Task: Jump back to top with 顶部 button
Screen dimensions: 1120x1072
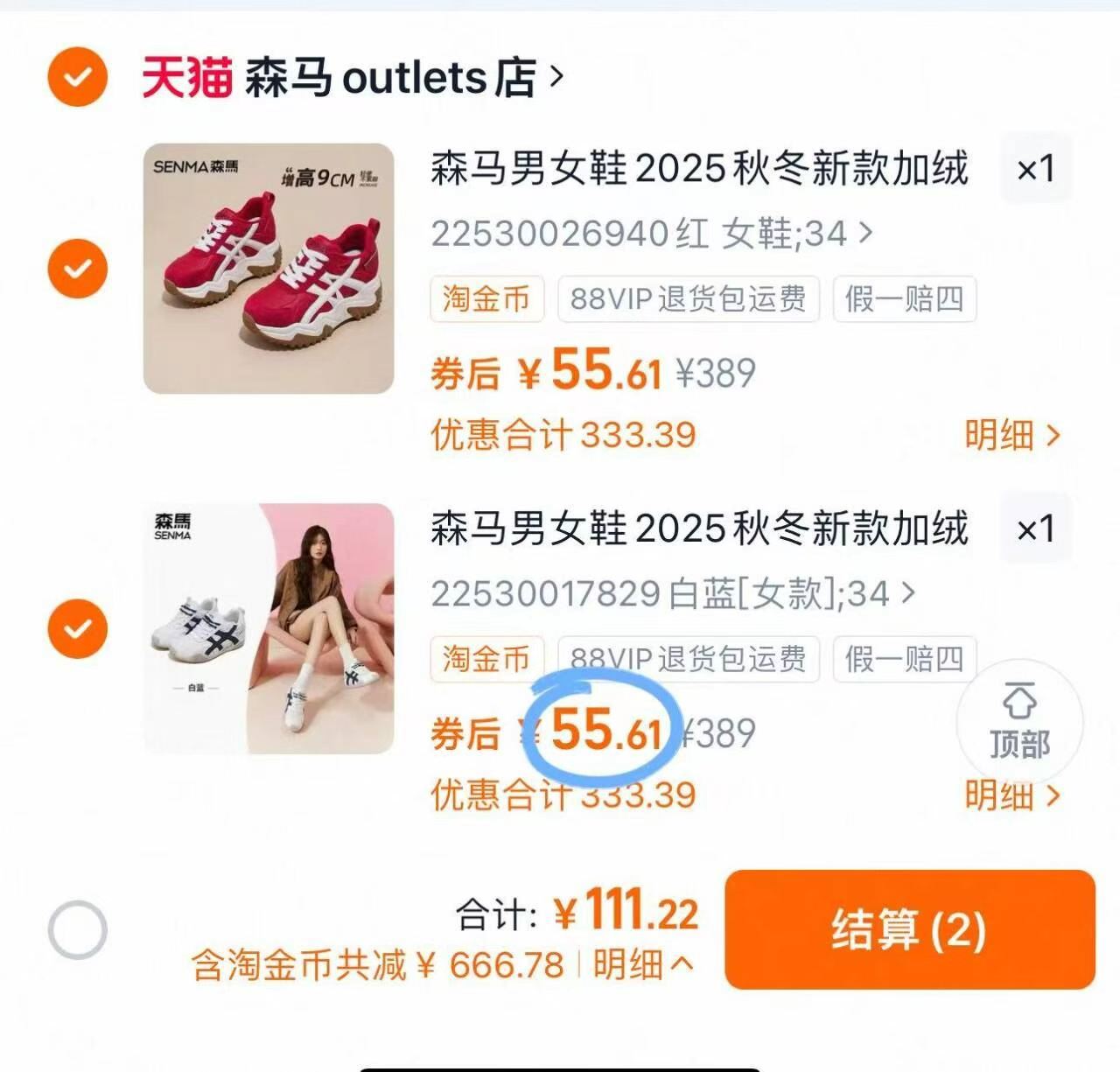Action: (1019, 722)
